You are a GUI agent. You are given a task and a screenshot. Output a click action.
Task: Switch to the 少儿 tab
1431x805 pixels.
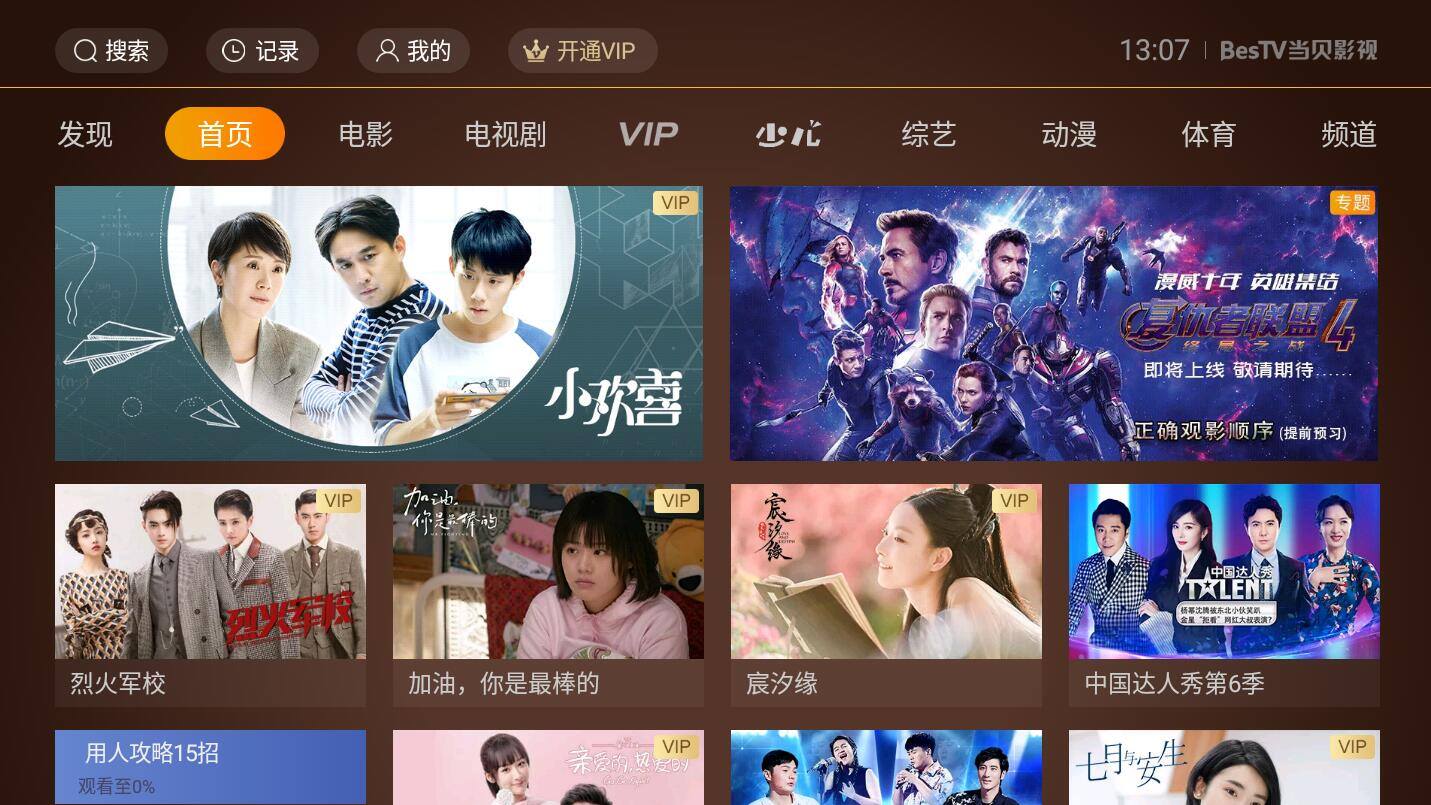coord(788,134)
